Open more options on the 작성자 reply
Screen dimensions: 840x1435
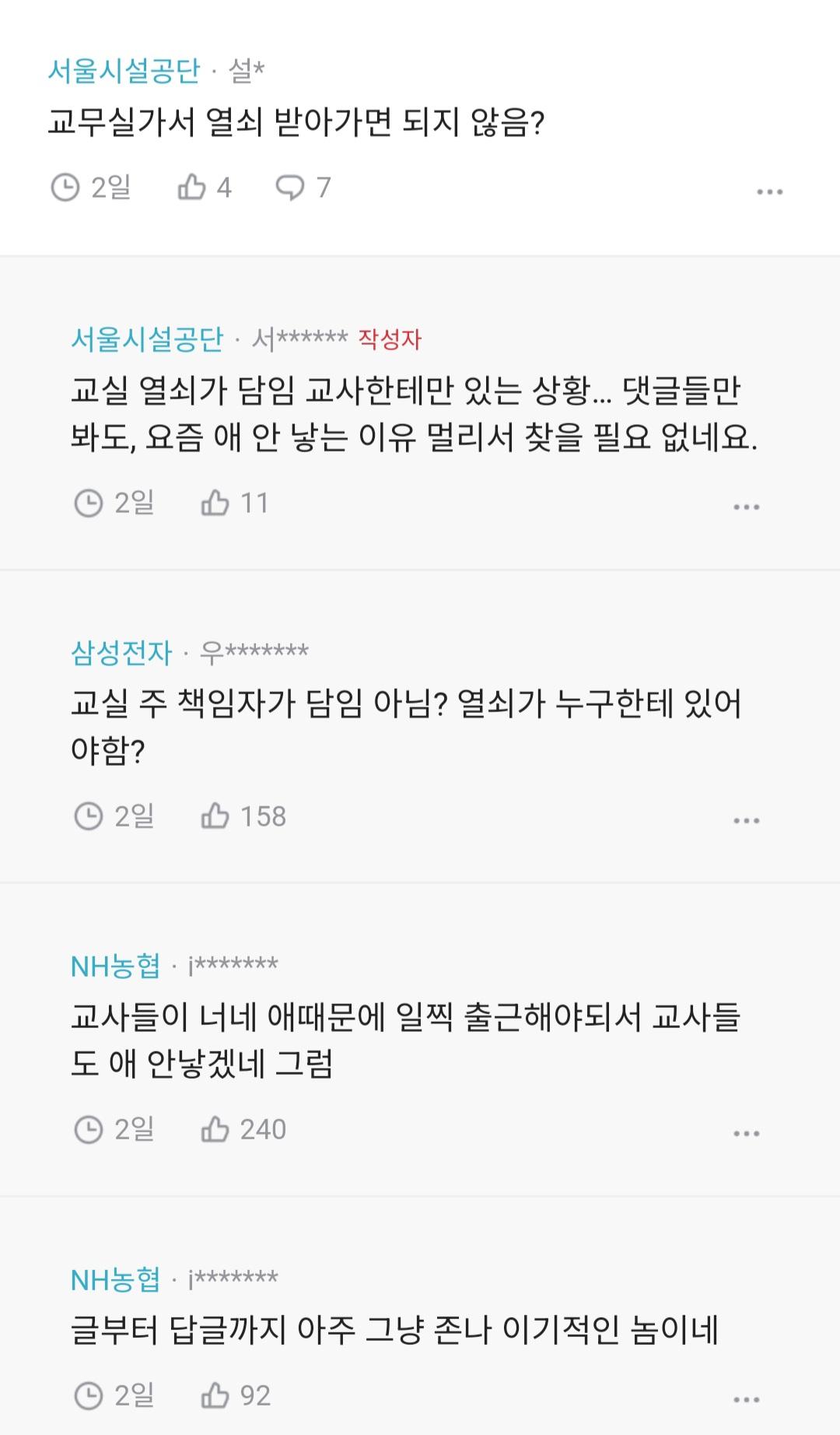click(746, 507)
